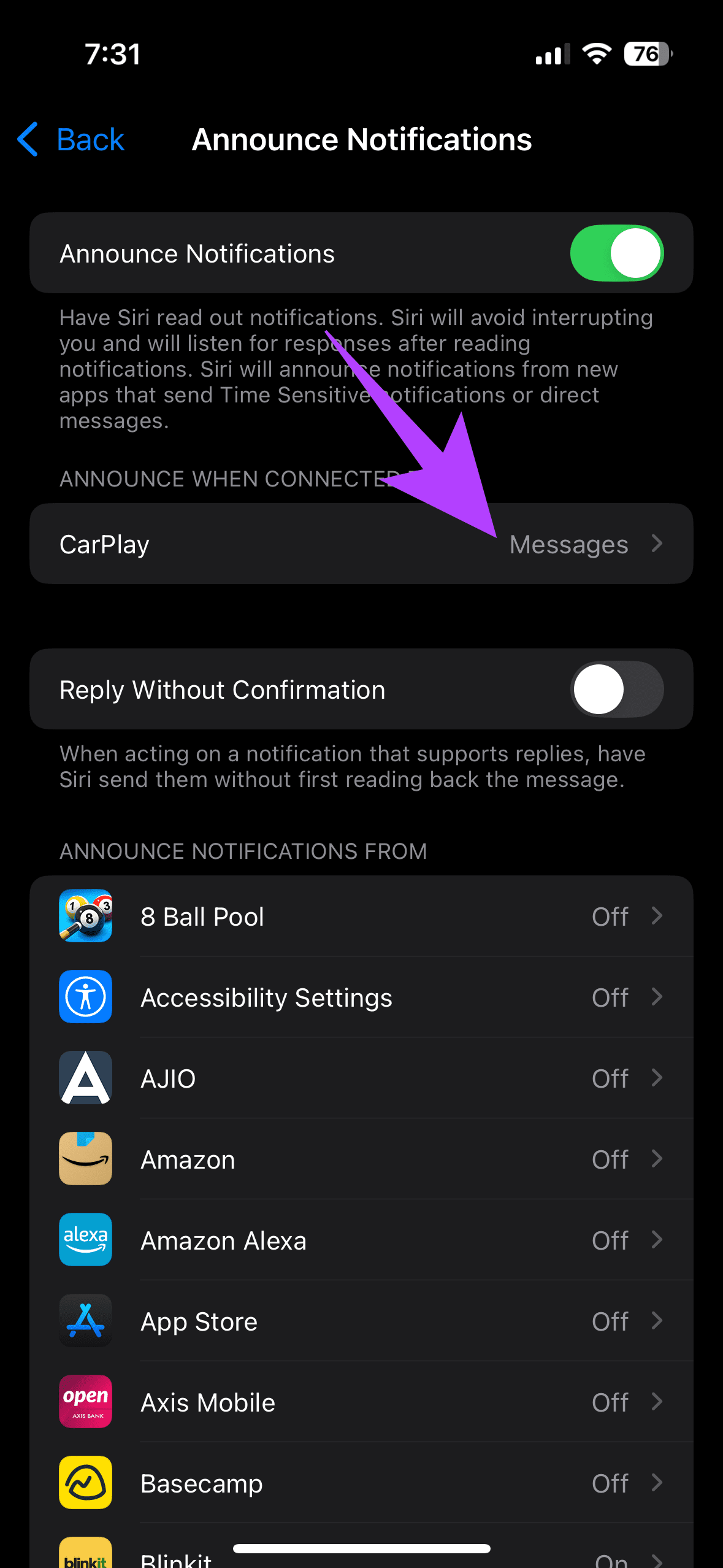The image size is (723, 1568).
Task: Open Axis Mobile announcement settings entry
Action: coord(362,1402)
